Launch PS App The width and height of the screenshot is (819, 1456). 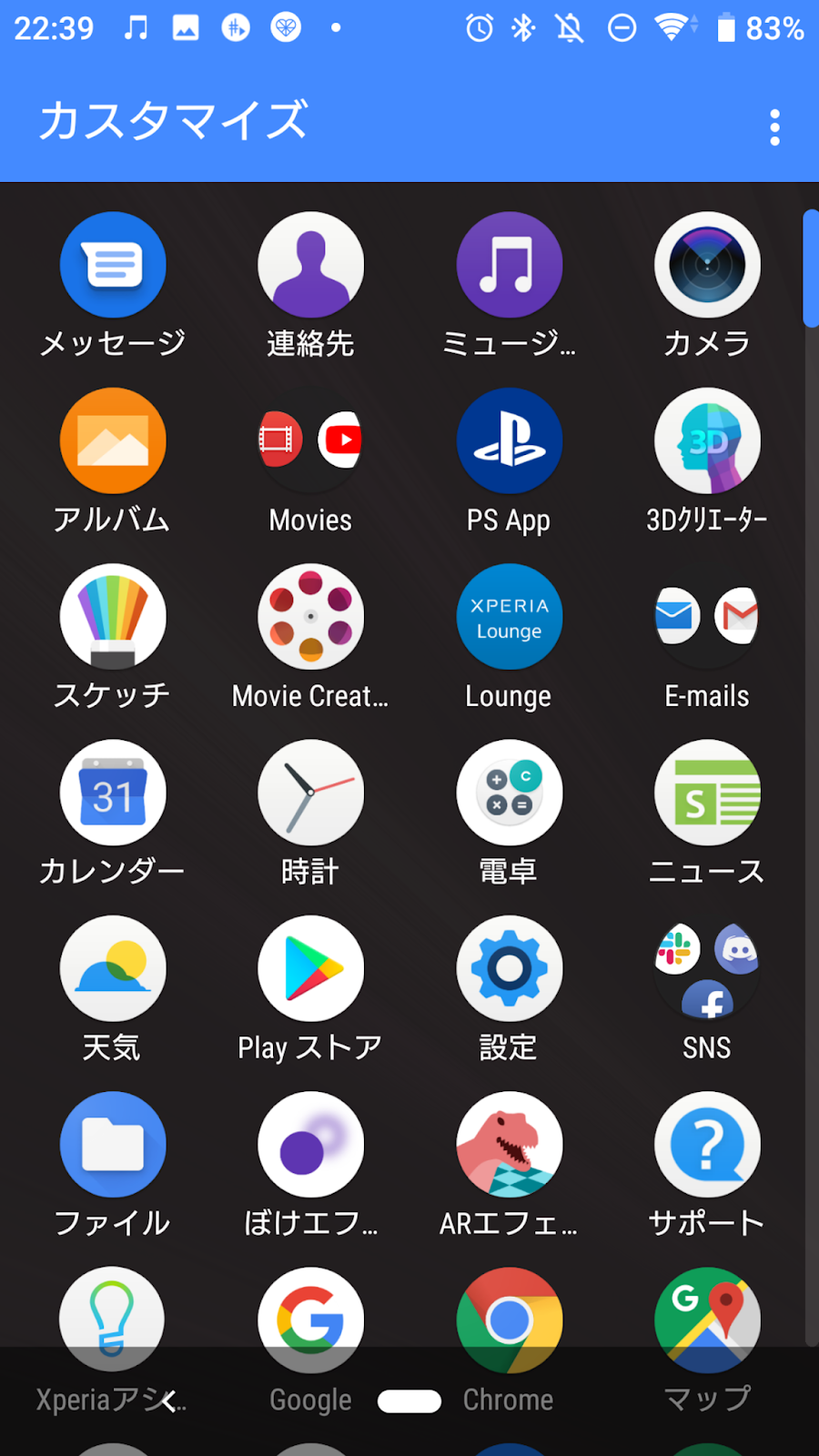(x=509, y=441)
